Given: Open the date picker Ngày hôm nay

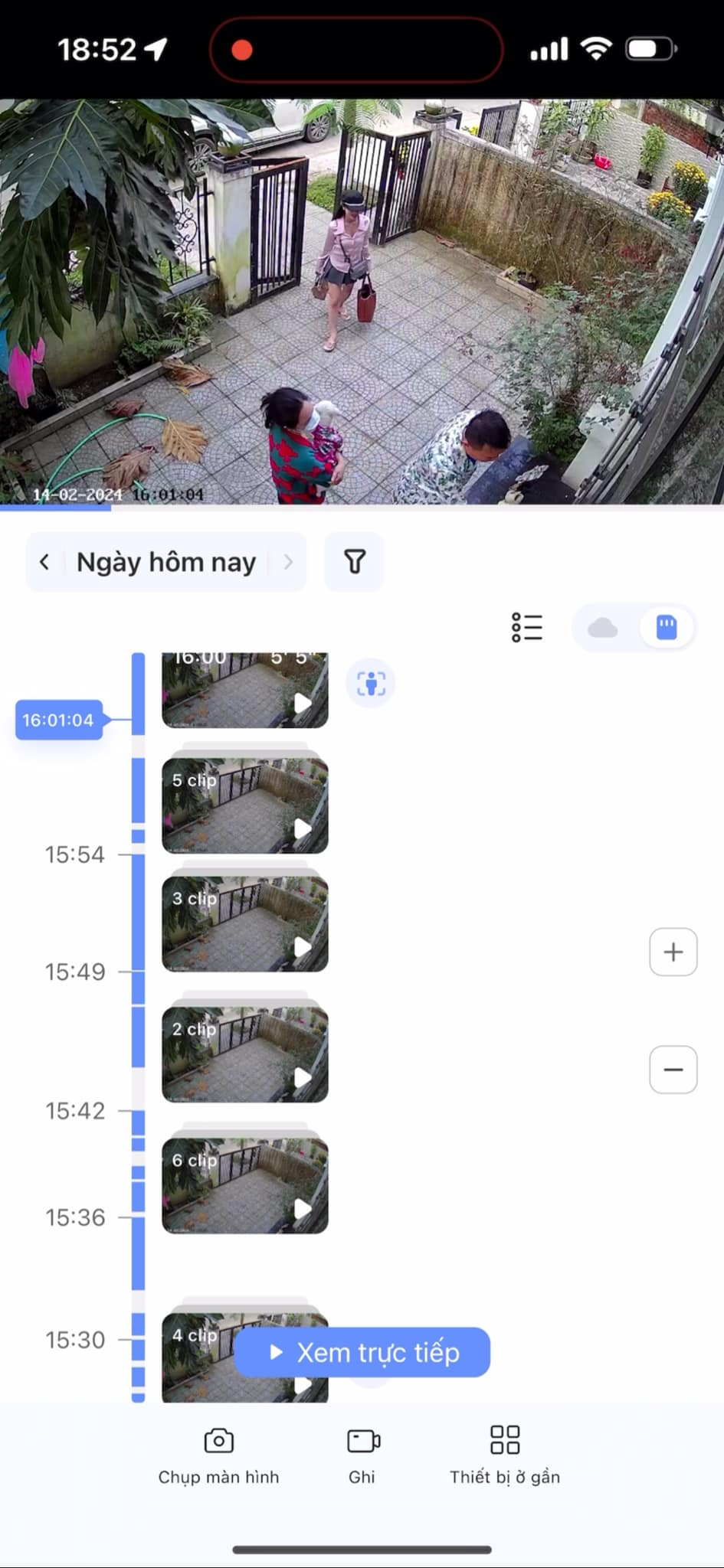Looking at the screenshot, I should click(x=166, y=562).
